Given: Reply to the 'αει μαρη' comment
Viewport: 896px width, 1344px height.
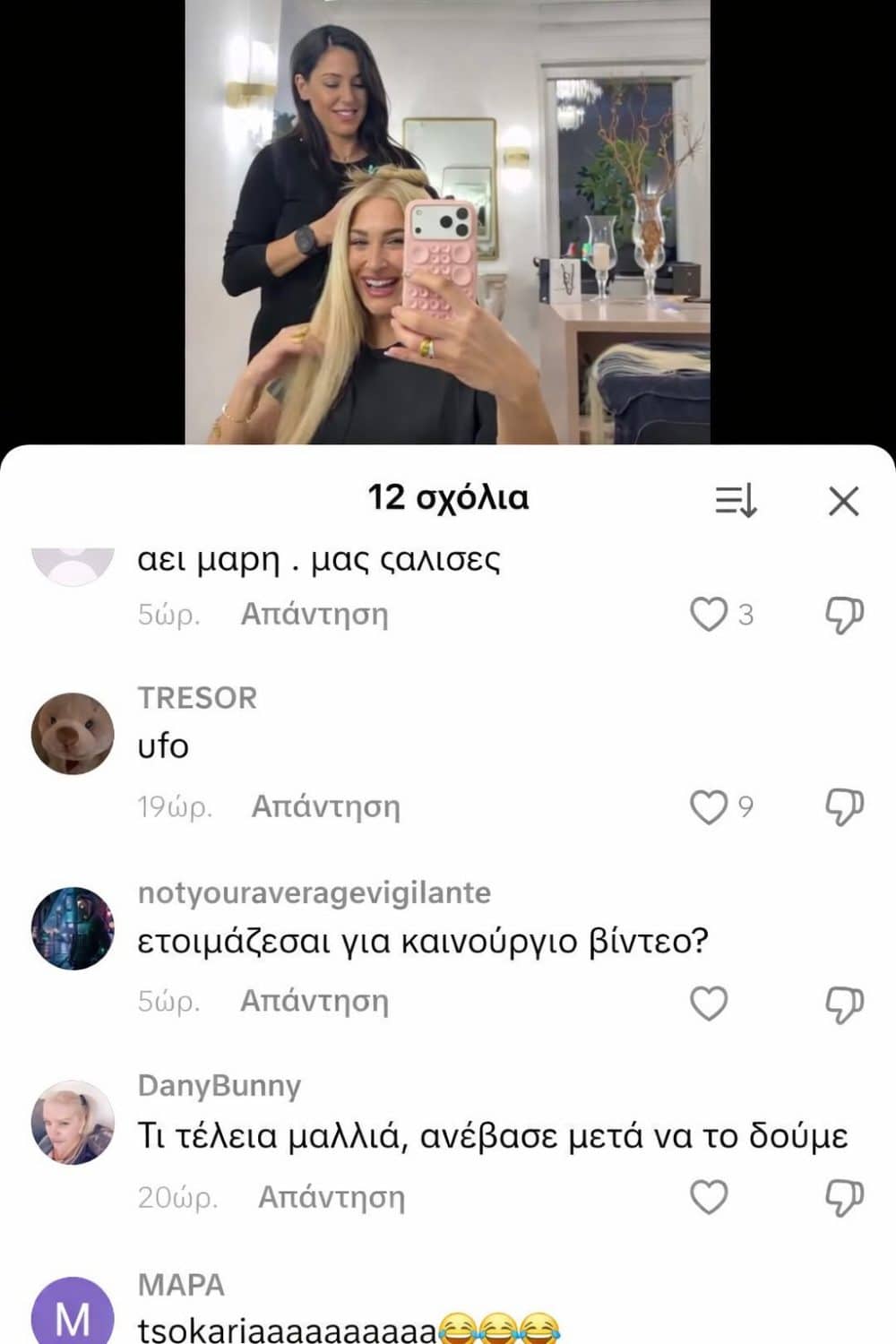Looking at the screenshot, I should pyautogui.click(x=314, y=615).
